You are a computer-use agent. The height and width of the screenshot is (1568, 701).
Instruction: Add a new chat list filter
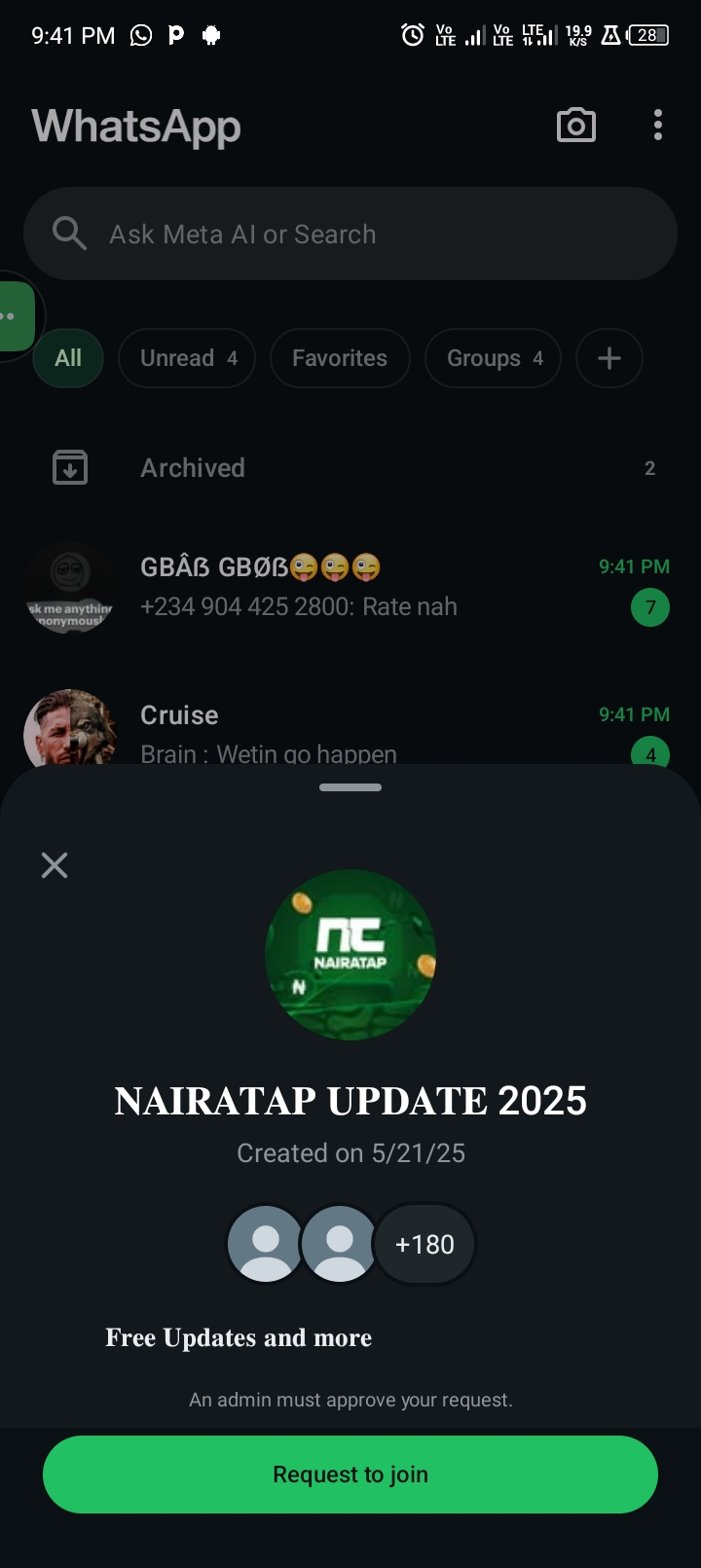(609, 358)
